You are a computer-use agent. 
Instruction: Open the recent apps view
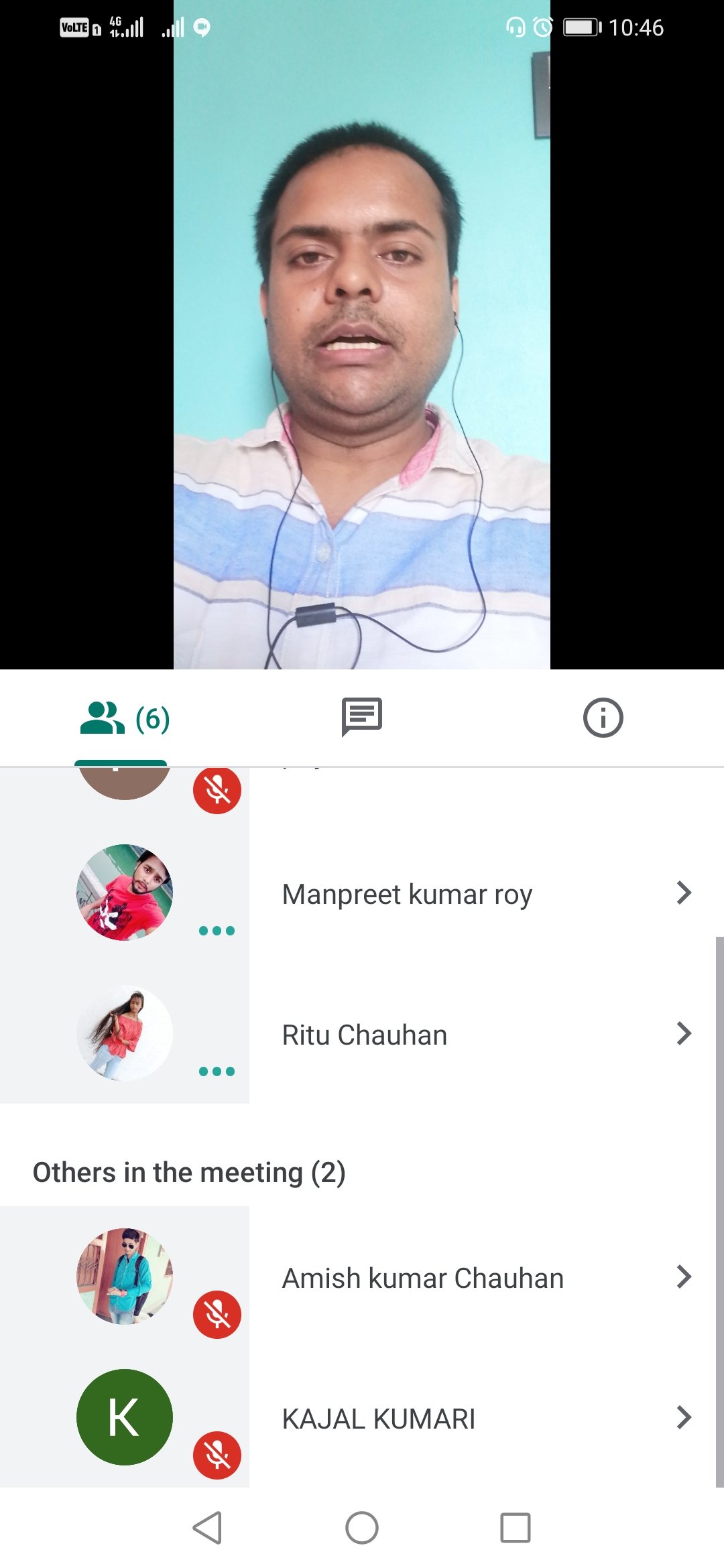click(515, 1528)
